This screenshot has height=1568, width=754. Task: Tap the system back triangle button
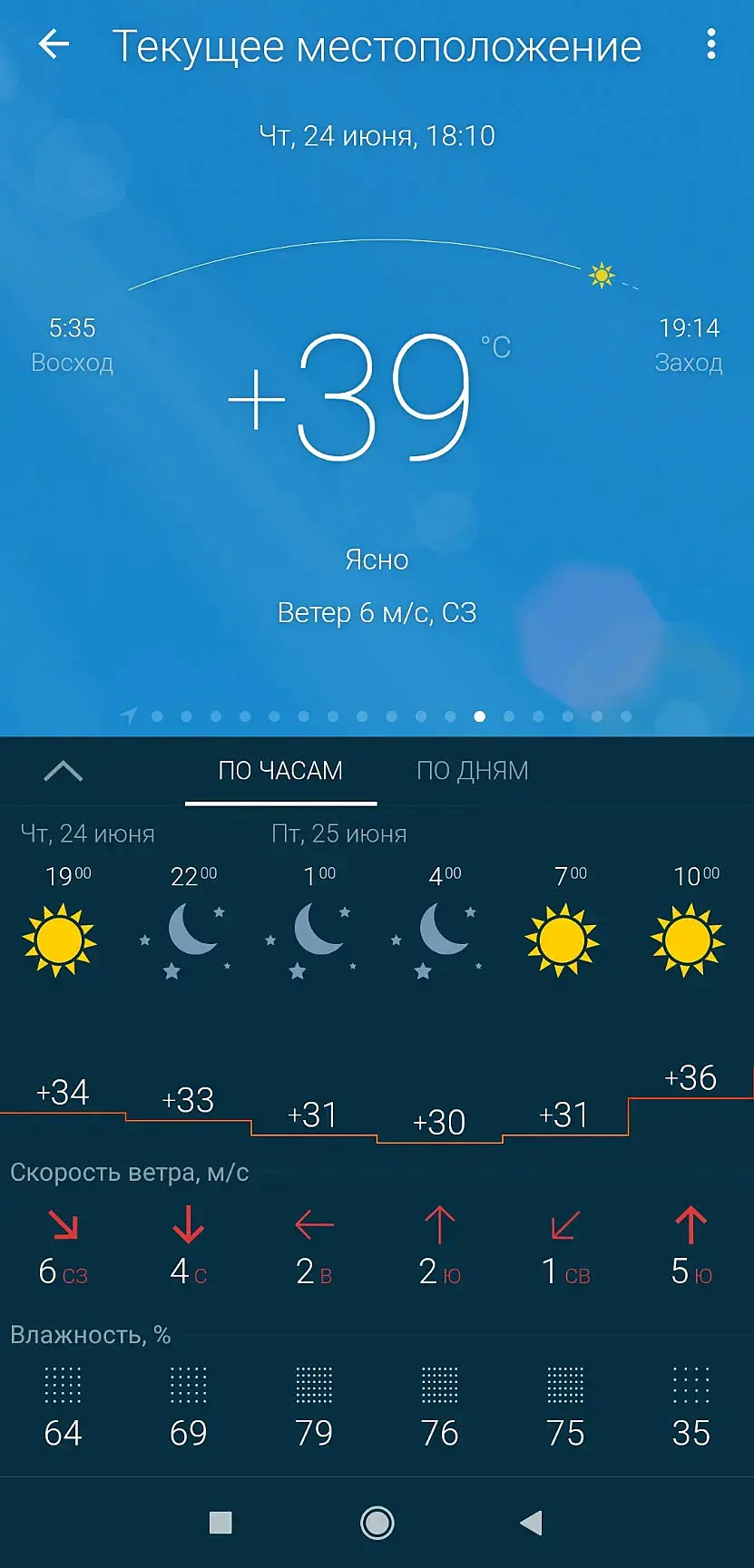point(532,1523)
